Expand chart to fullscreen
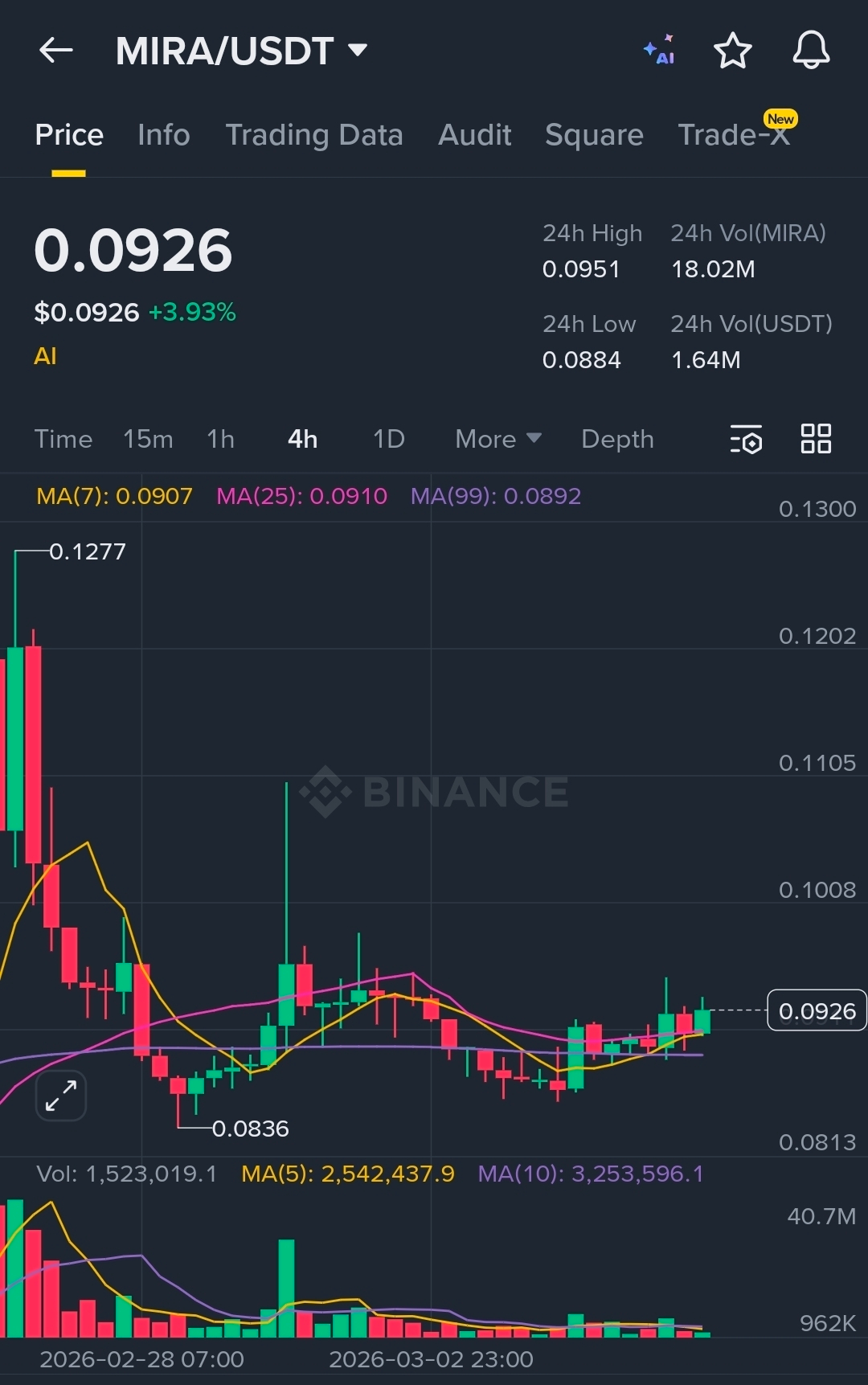 61,1096
